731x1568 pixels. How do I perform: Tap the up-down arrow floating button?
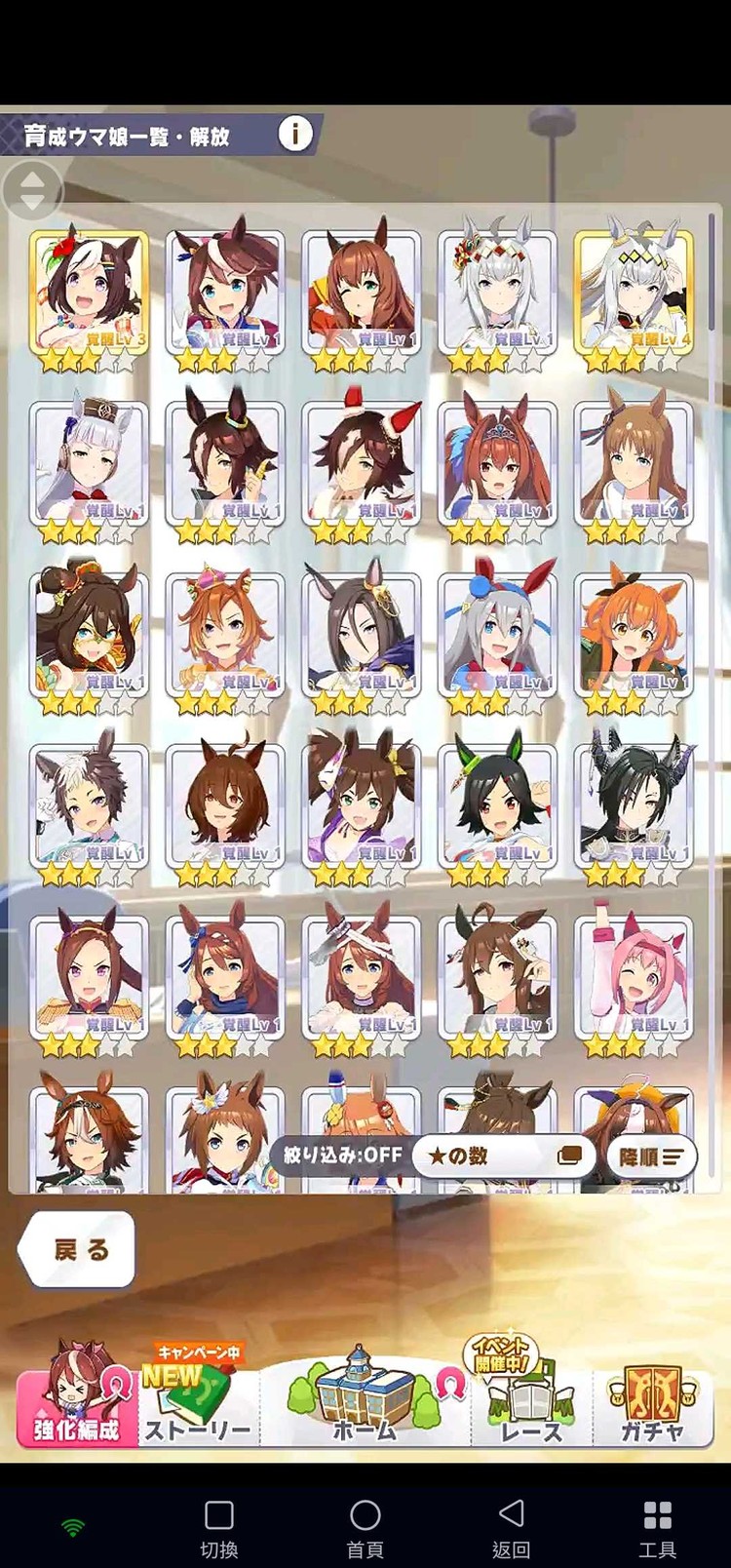(x=33, y=190)
